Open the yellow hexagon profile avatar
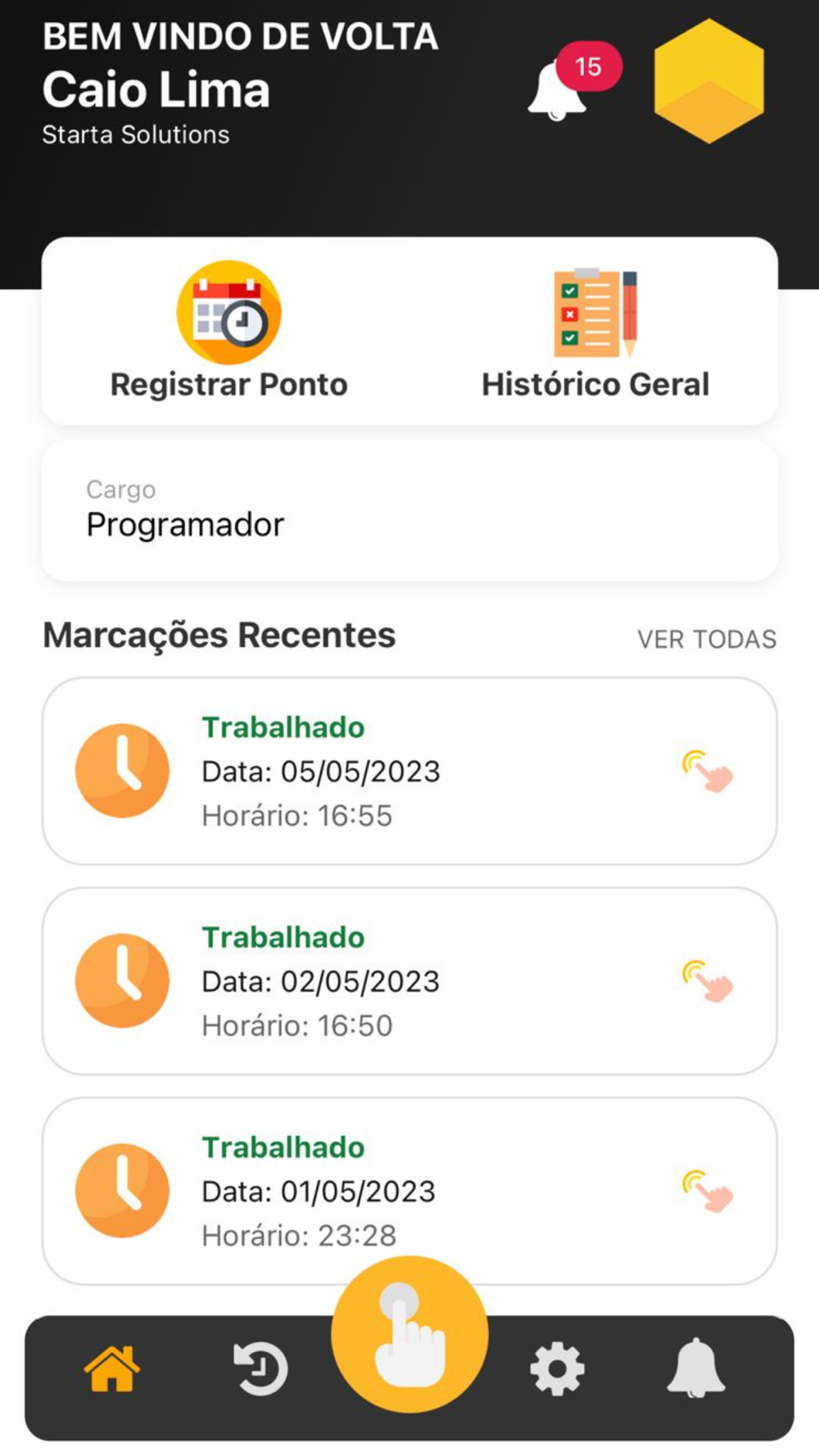 [709, 81]
